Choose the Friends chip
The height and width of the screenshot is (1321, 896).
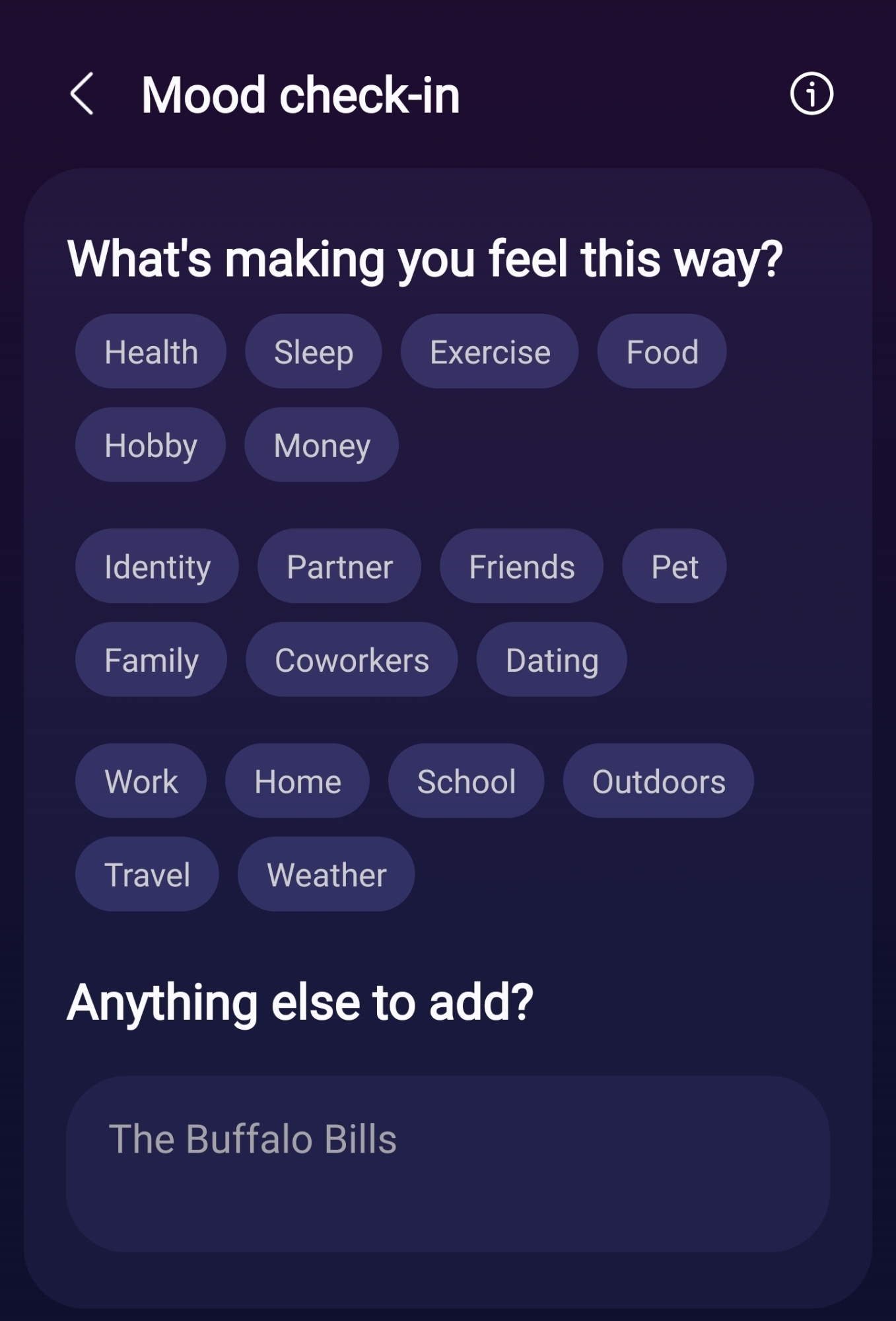pos(522,566)
